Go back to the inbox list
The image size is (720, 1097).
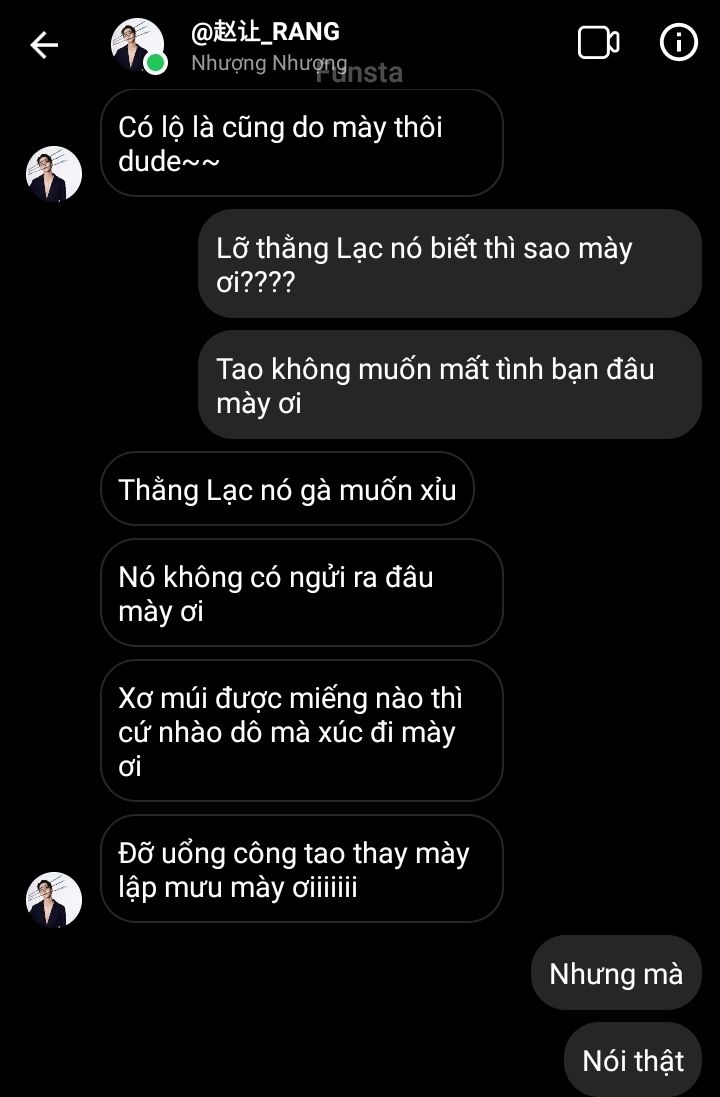click(44, 44)
